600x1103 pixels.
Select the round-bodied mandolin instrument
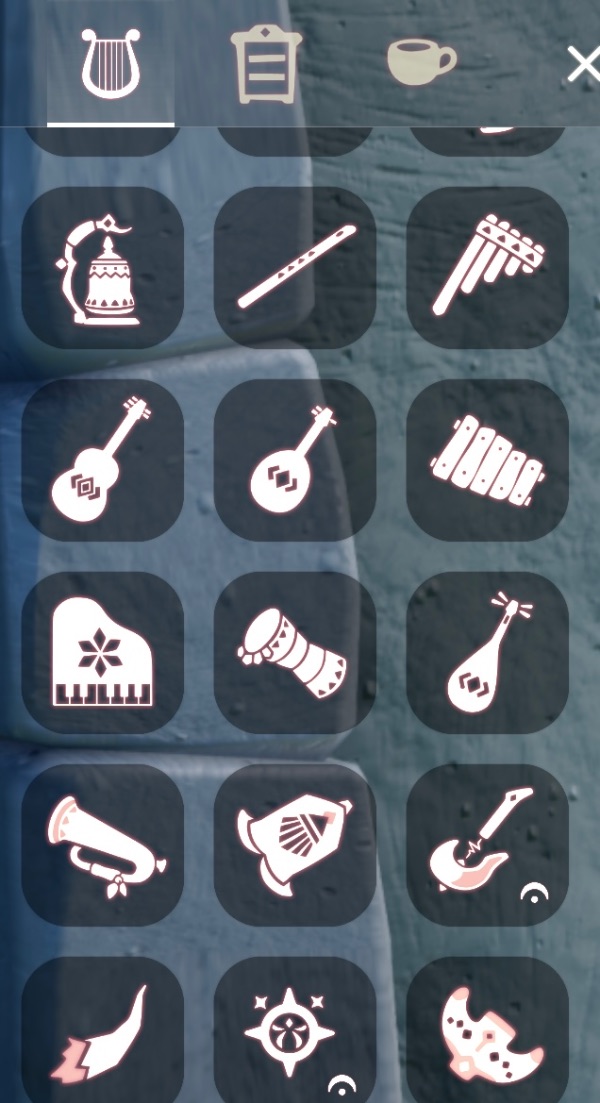tap(295, 460)
